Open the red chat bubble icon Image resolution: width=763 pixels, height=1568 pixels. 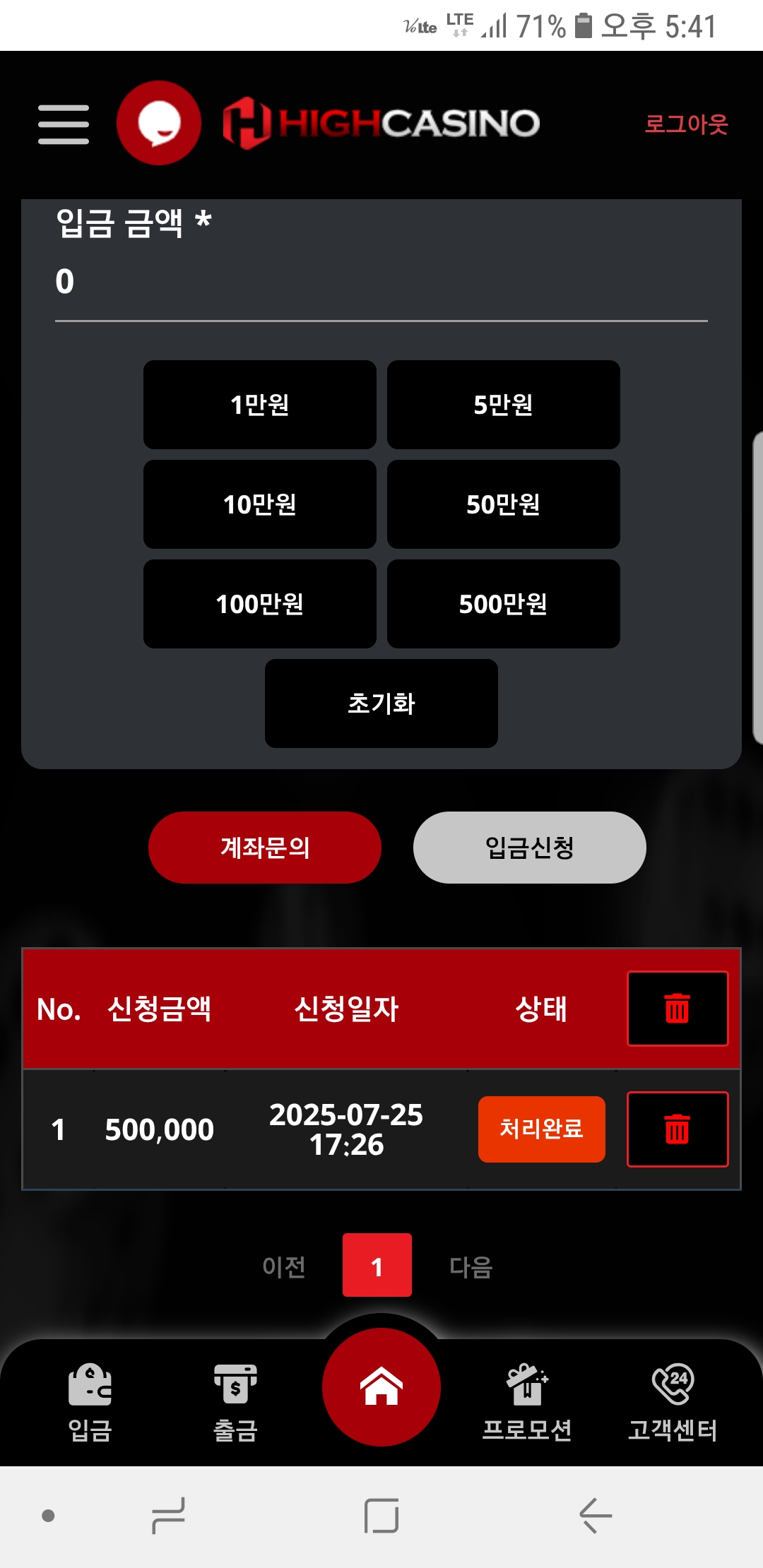tap(159, 123)
